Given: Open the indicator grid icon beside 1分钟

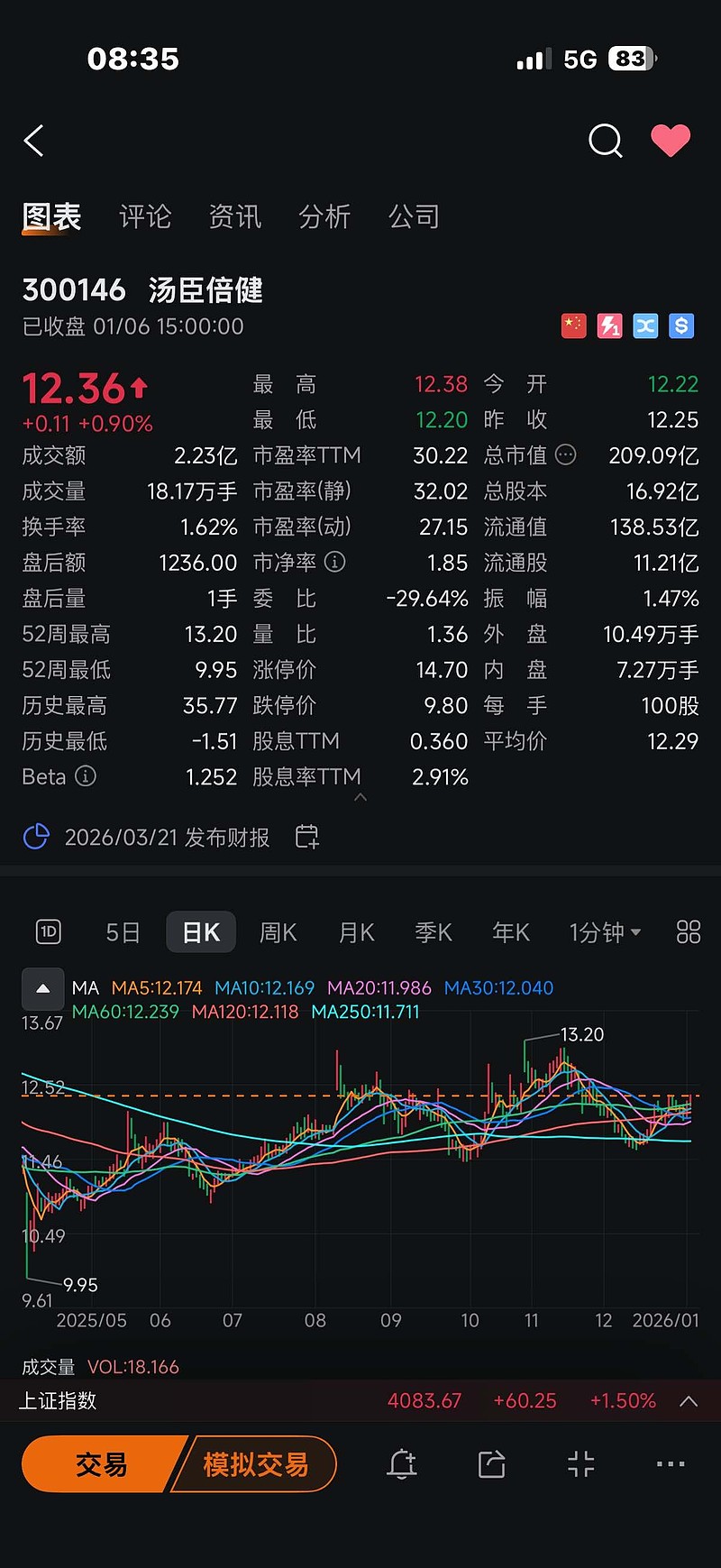Looking at the screenshot, I should [688, 932].
